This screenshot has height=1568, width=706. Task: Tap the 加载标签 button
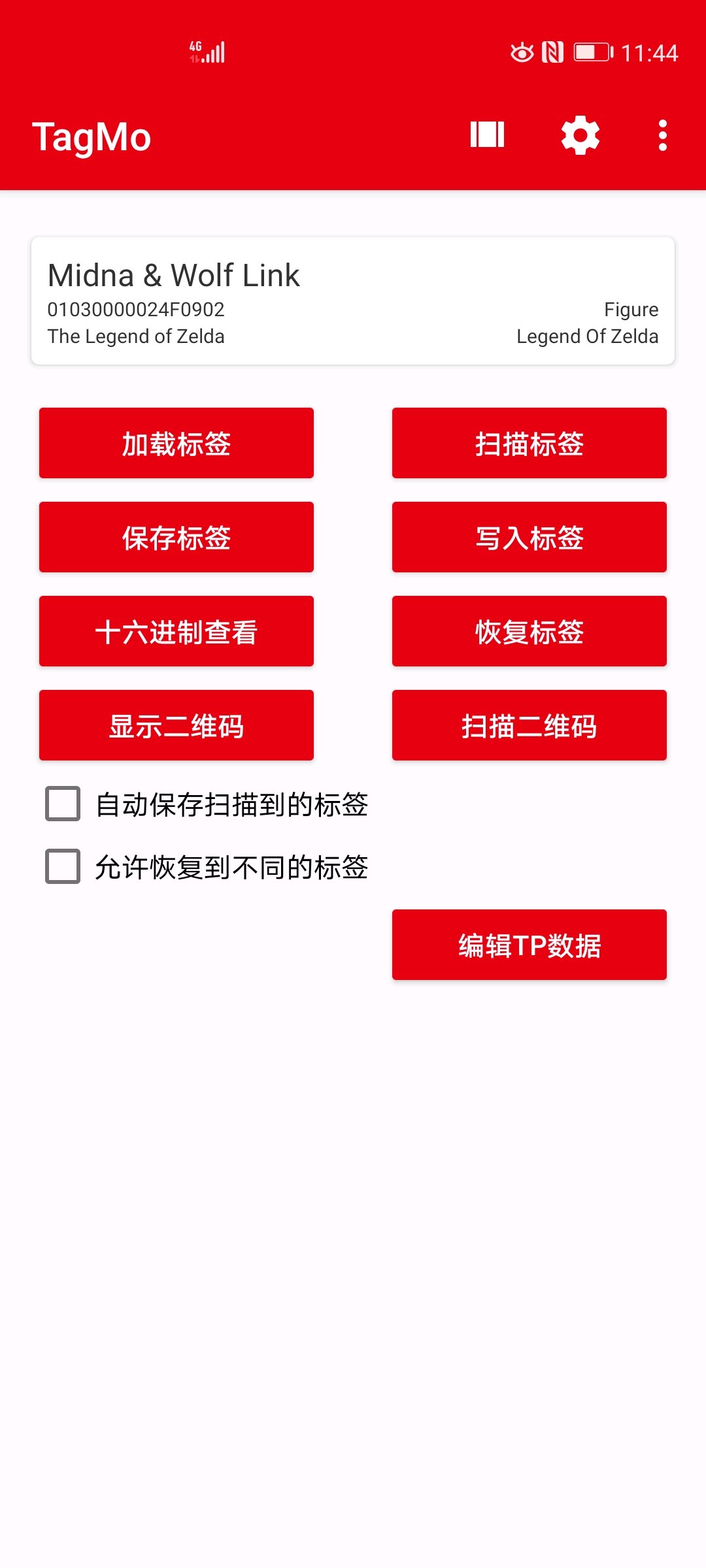[x=176, y=444]
